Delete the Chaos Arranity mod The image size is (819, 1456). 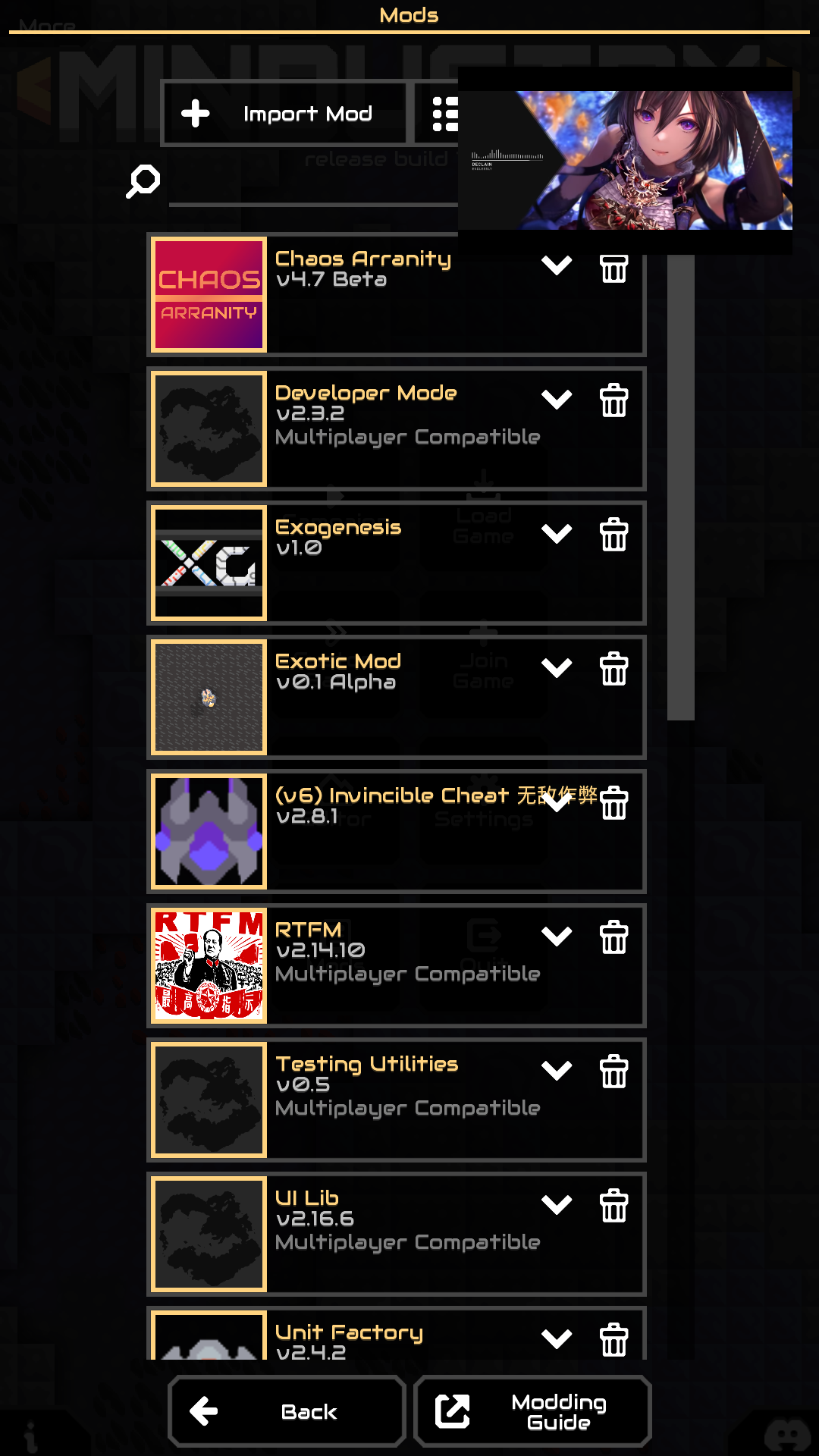point(614,268)
